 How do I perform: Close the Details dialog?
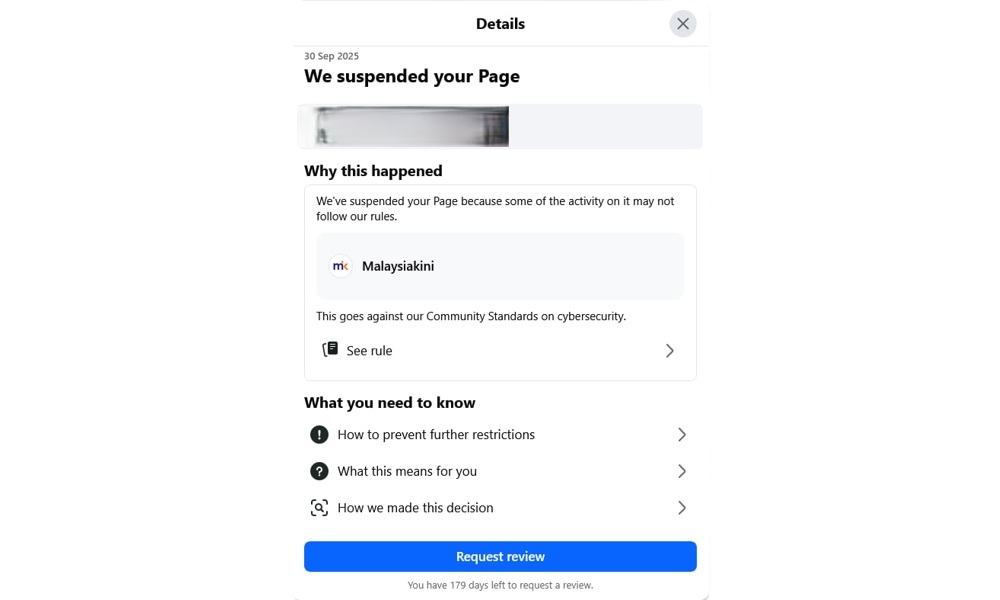point(683,24)
